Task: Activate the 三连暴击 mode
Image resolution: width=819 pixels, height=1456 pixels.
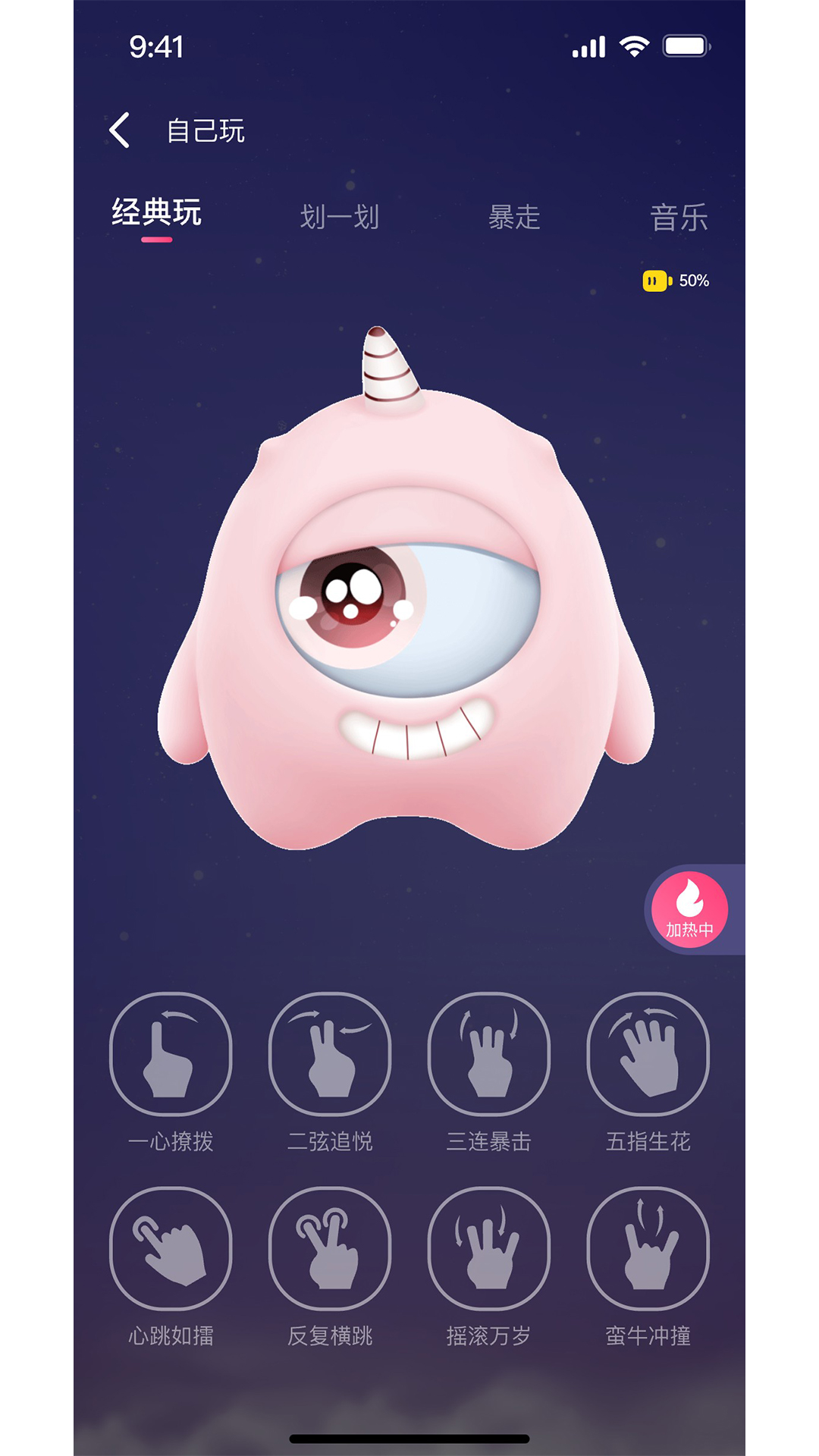Action: 489,1054
